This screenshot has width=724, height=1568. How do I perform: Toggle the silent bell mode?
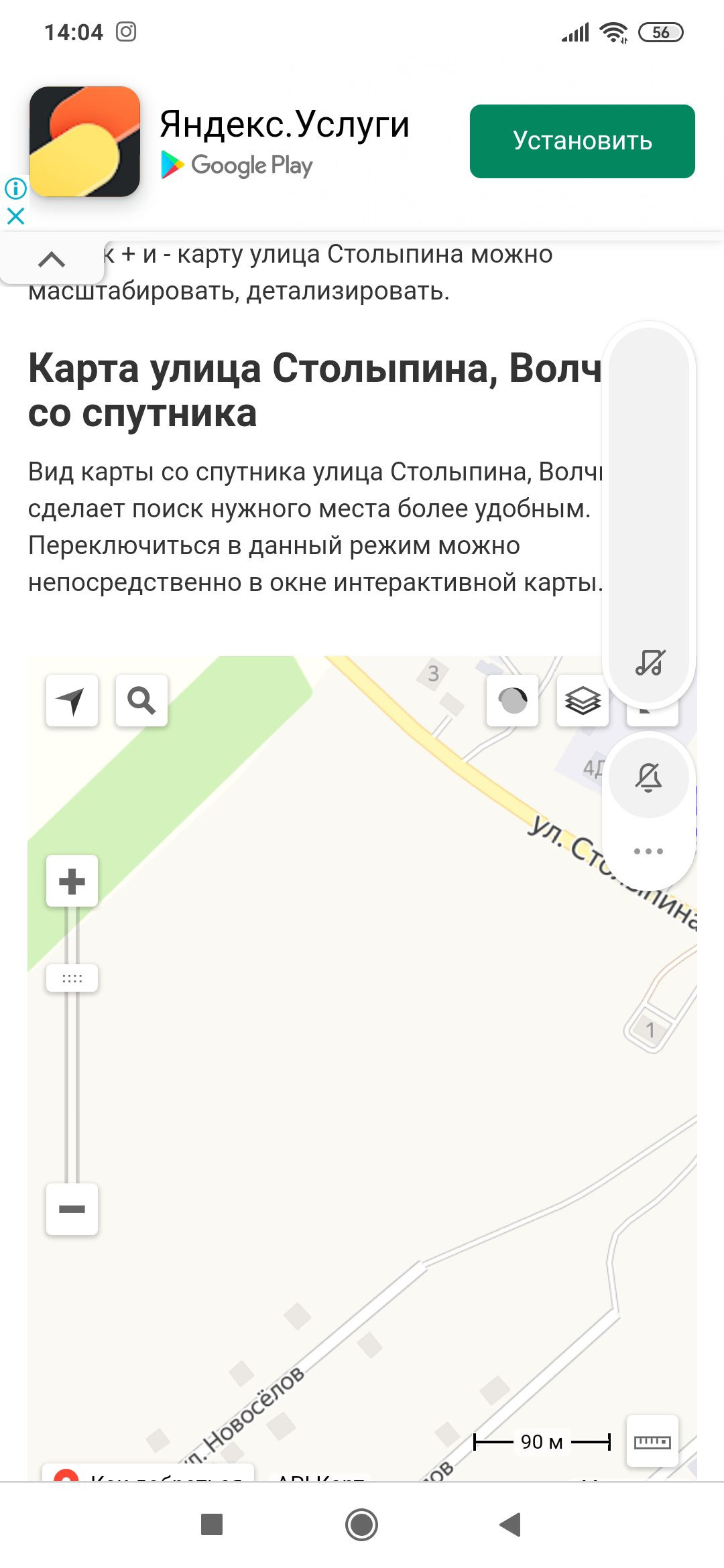[649, 777]
